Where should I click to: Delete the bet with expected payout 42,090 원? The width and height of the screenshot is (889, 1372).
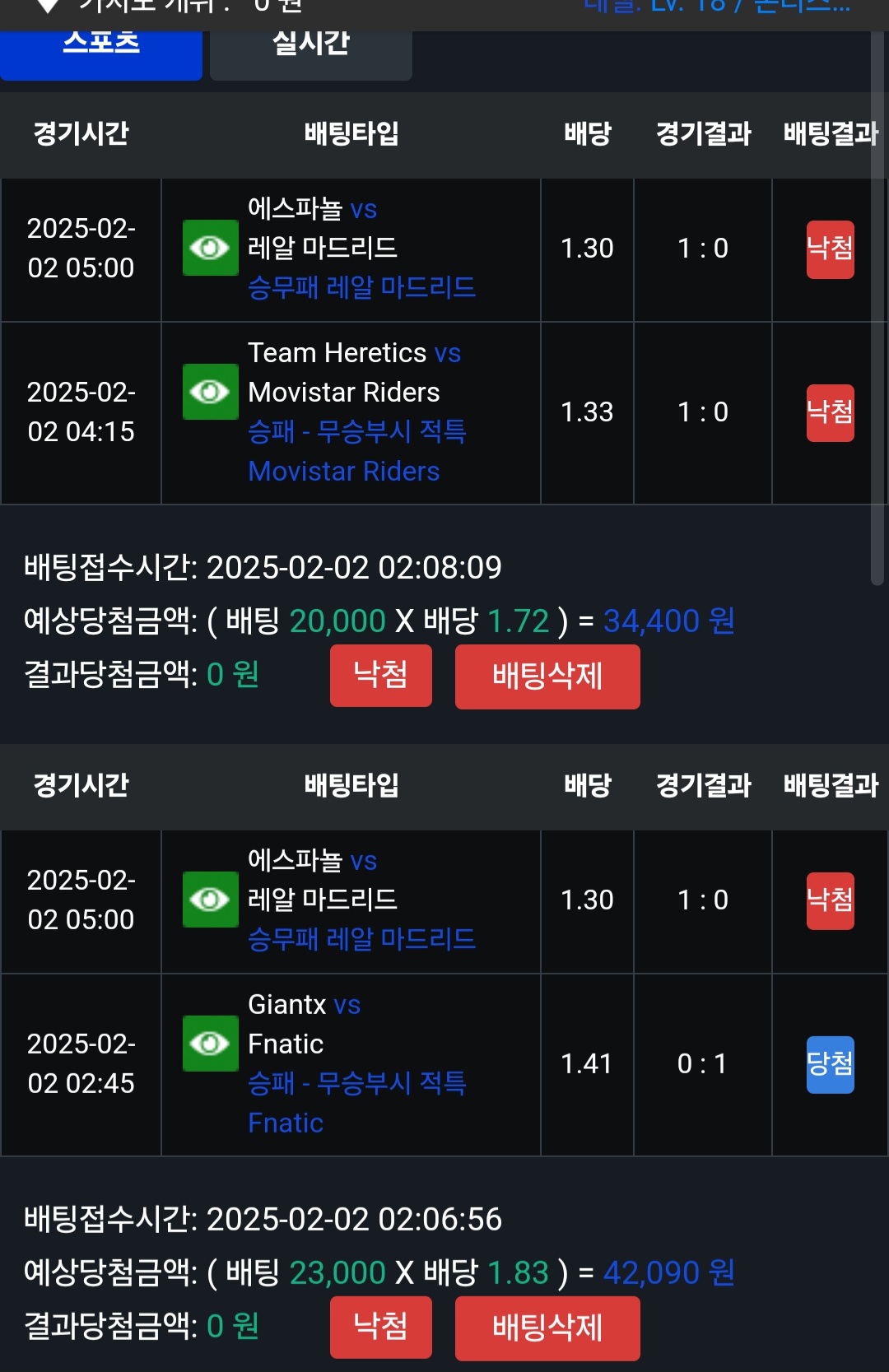[547, 1328]
